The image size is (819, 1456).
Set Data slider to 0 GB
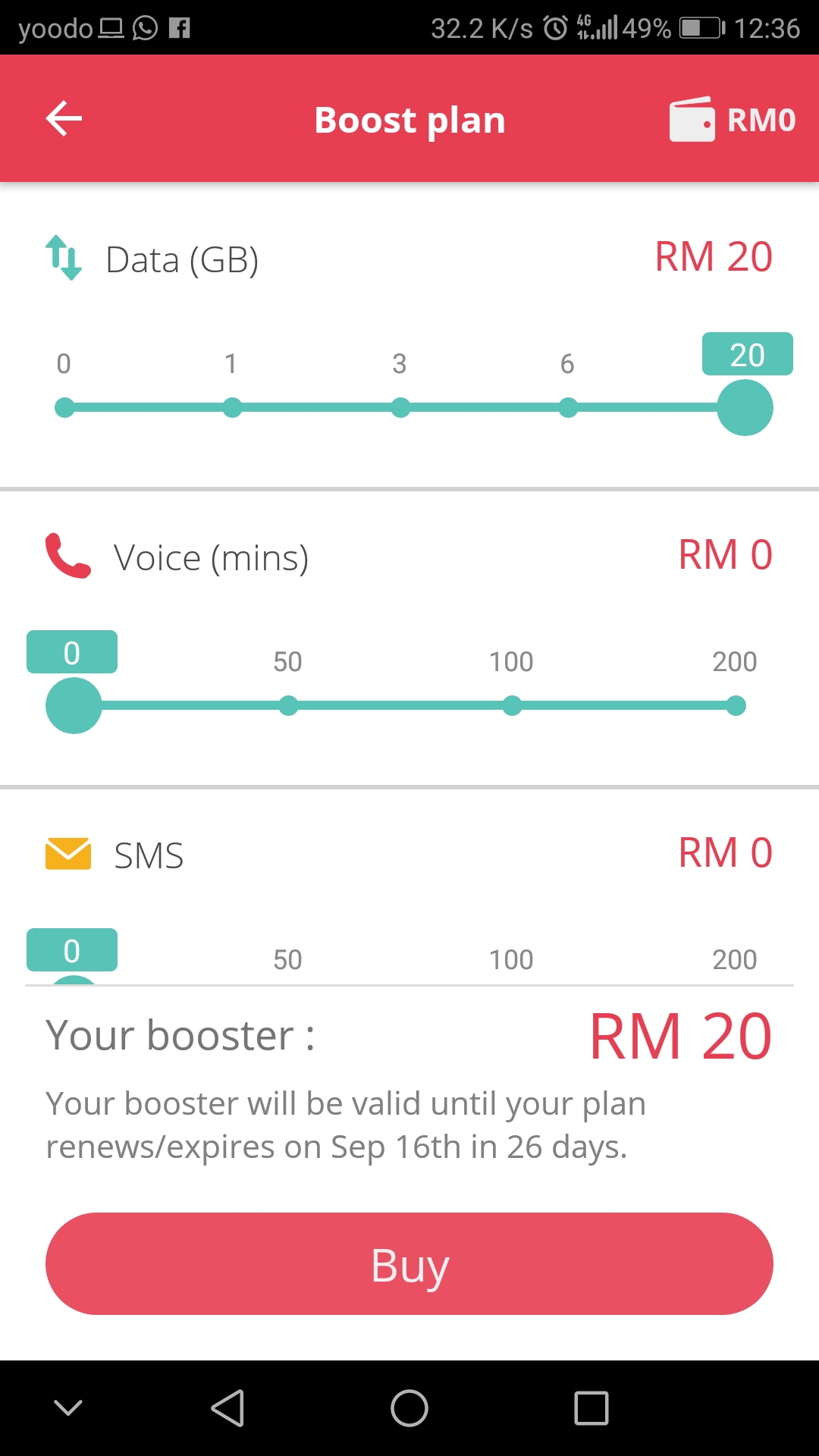coord(65,408)
